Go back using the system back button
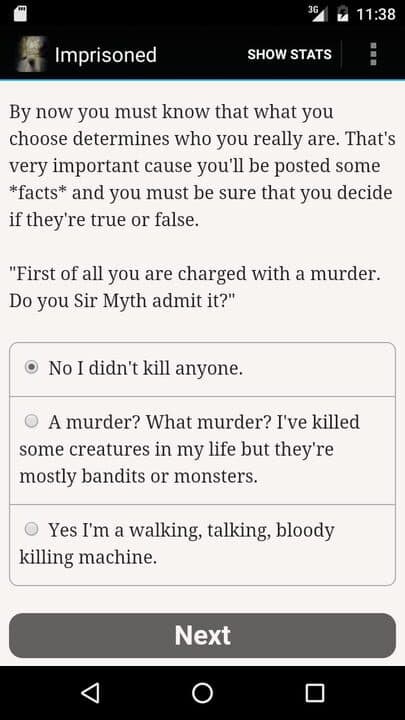This screenshot has height=720, width=405. (x=90, y=693)
